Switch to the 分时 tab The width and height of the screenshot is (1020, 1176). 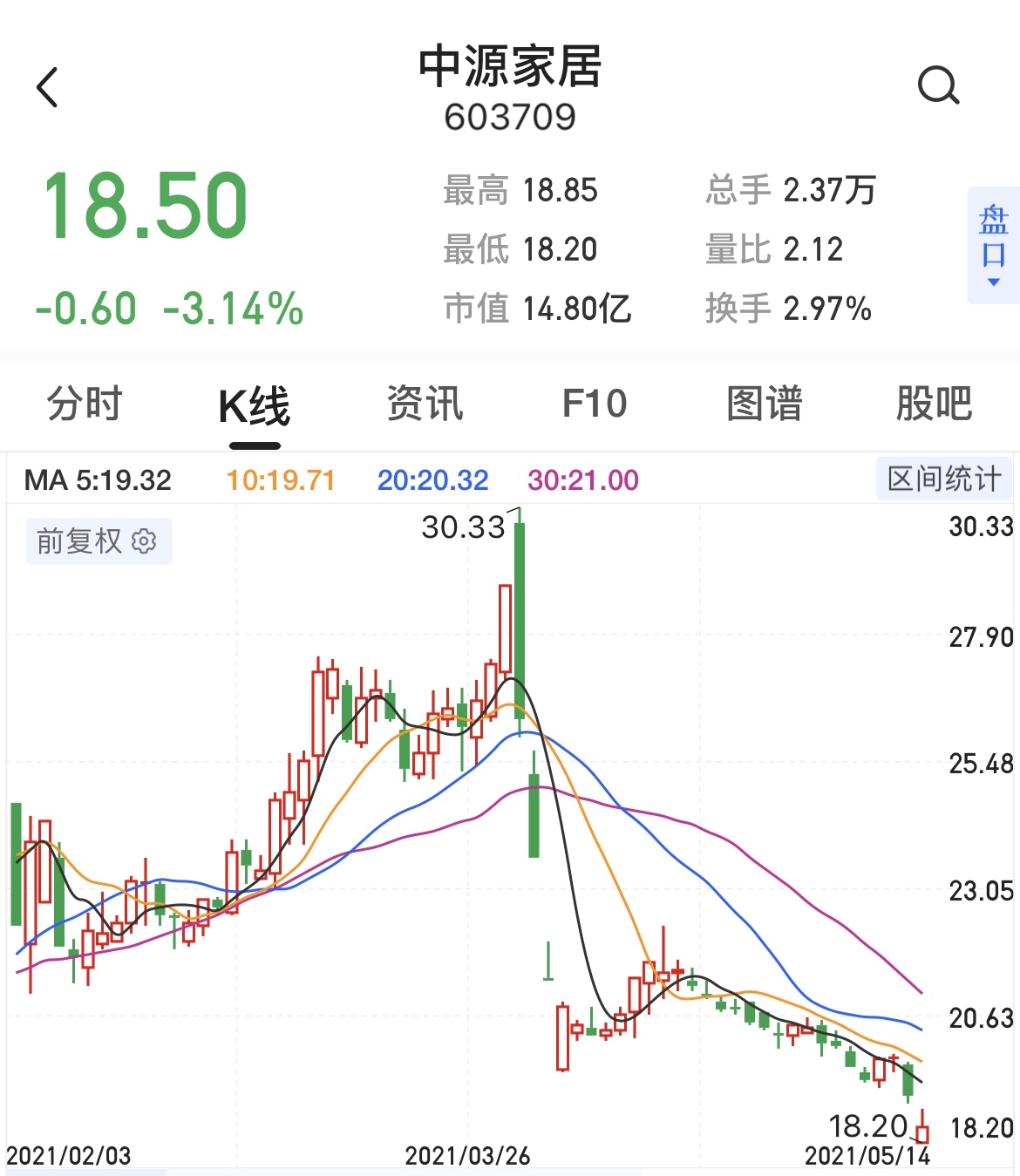pos(85,404)
